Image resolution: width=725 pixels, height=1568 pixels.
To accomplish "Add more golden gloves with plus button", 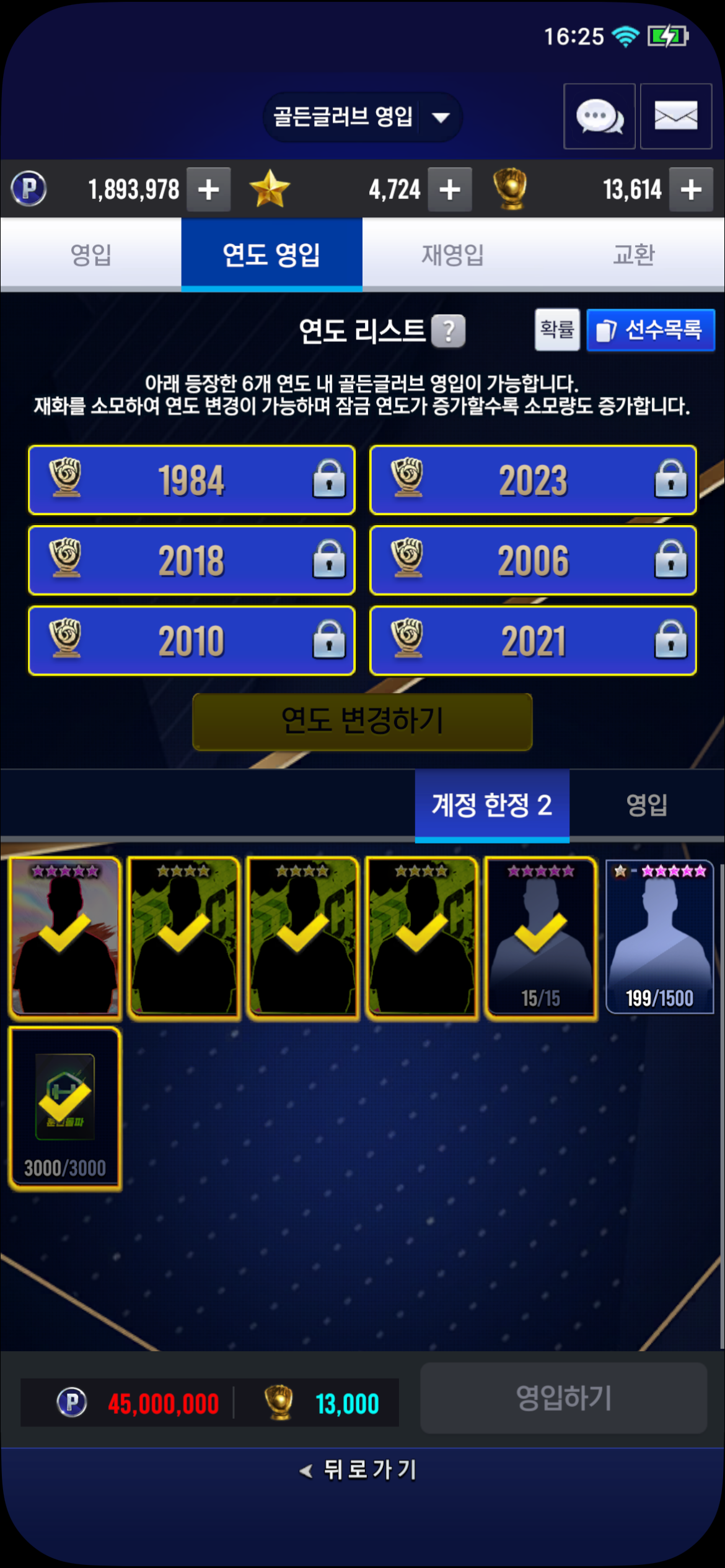I will [691, 189].
